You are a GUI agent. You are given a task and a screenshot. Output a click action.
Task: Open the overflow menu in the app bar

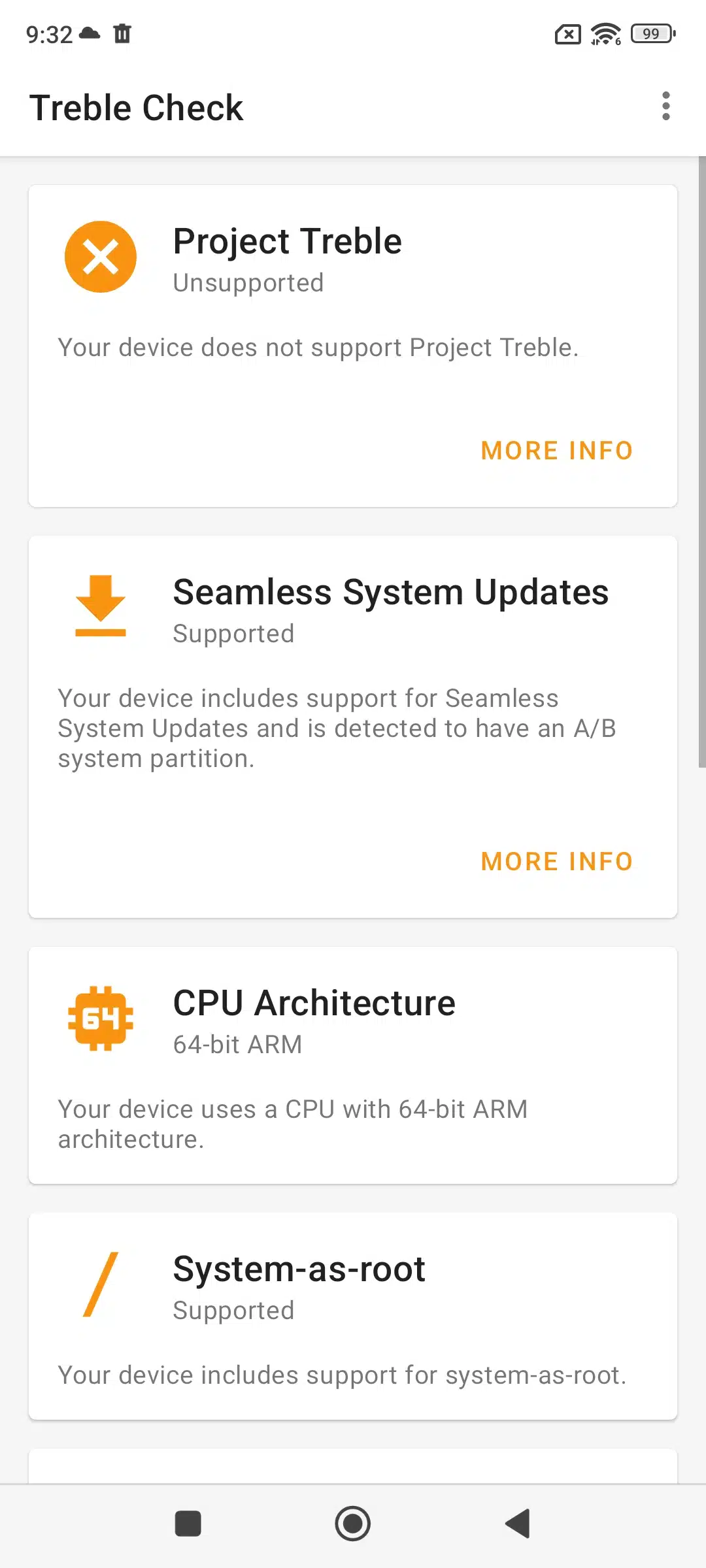pyautogui.click(x=665, y=106)
